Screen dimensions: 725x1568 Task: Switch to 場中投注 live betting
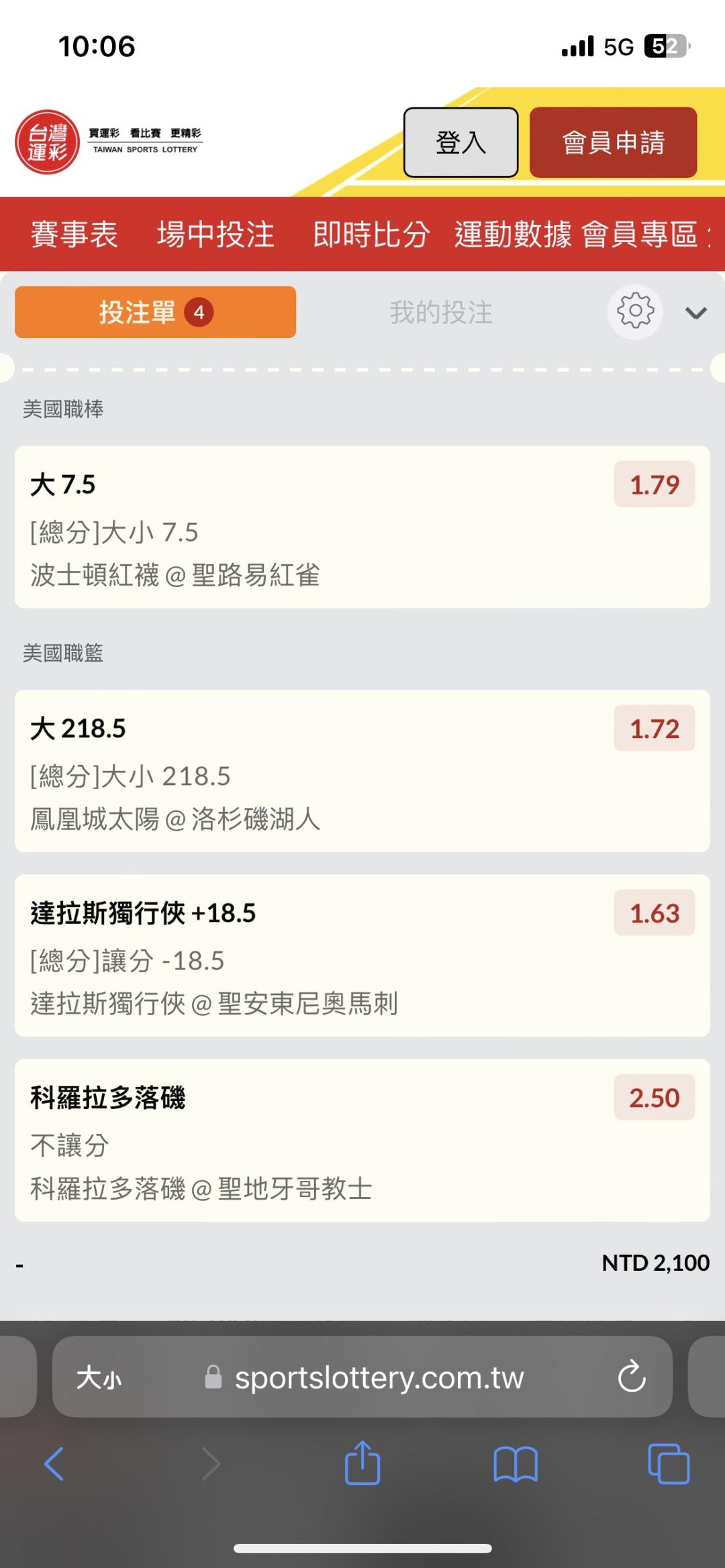click(215, 235)
